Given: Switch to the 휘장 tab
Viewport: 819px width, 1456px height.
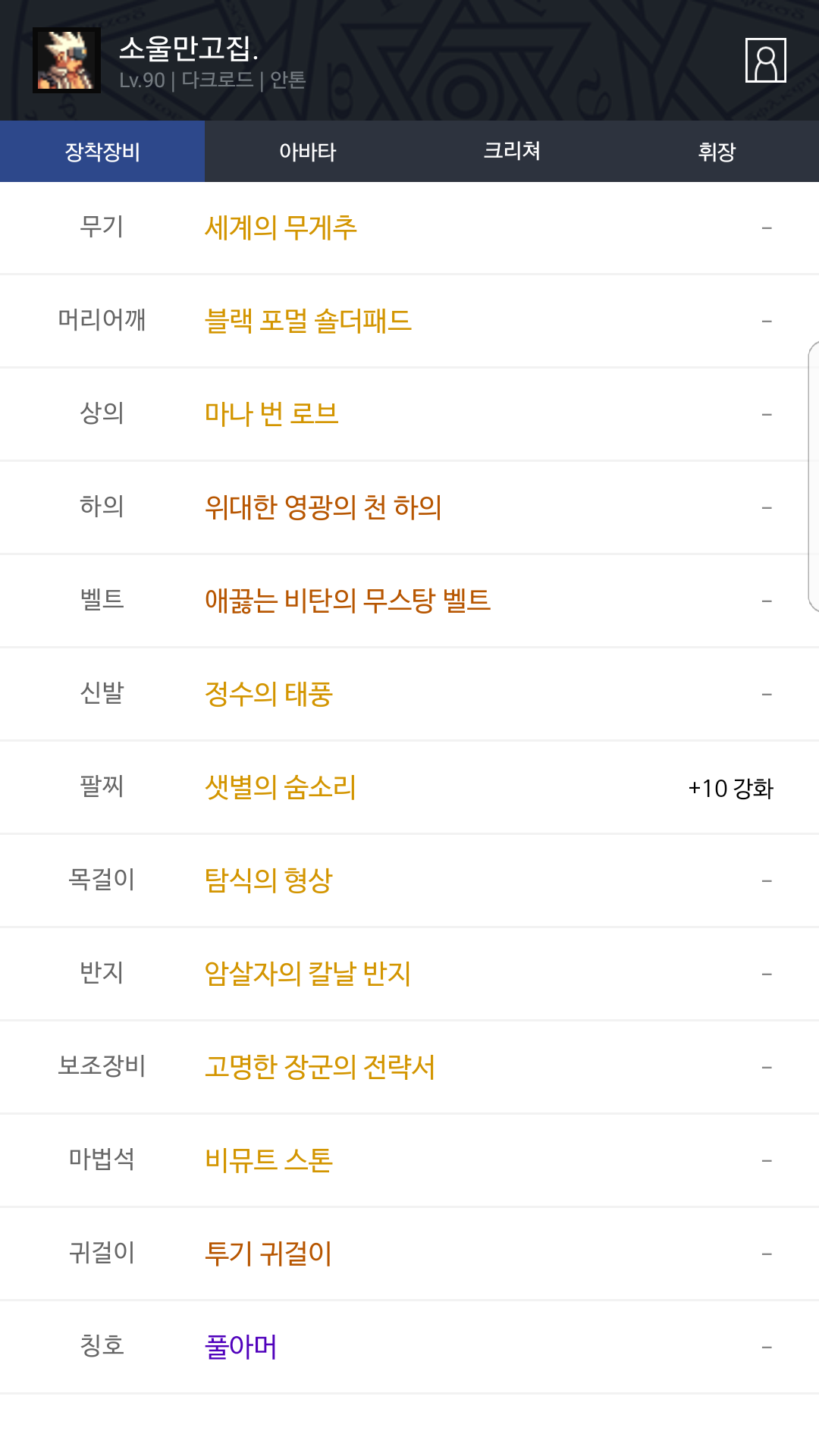Looking at the screenshot, I should (717, 152).
